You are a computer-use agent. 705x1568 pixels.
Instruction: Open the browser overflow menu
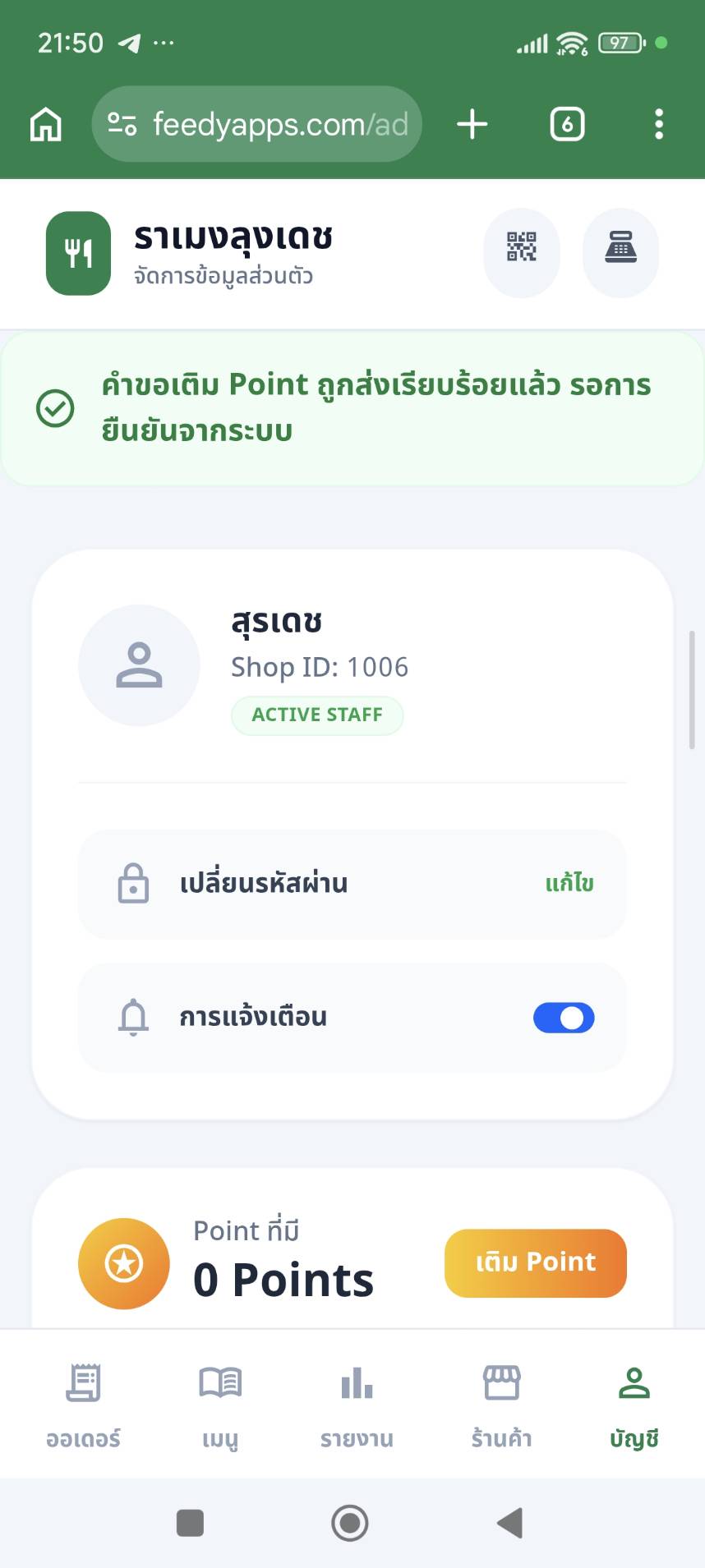pyautogui.click(x=658, y=125)
